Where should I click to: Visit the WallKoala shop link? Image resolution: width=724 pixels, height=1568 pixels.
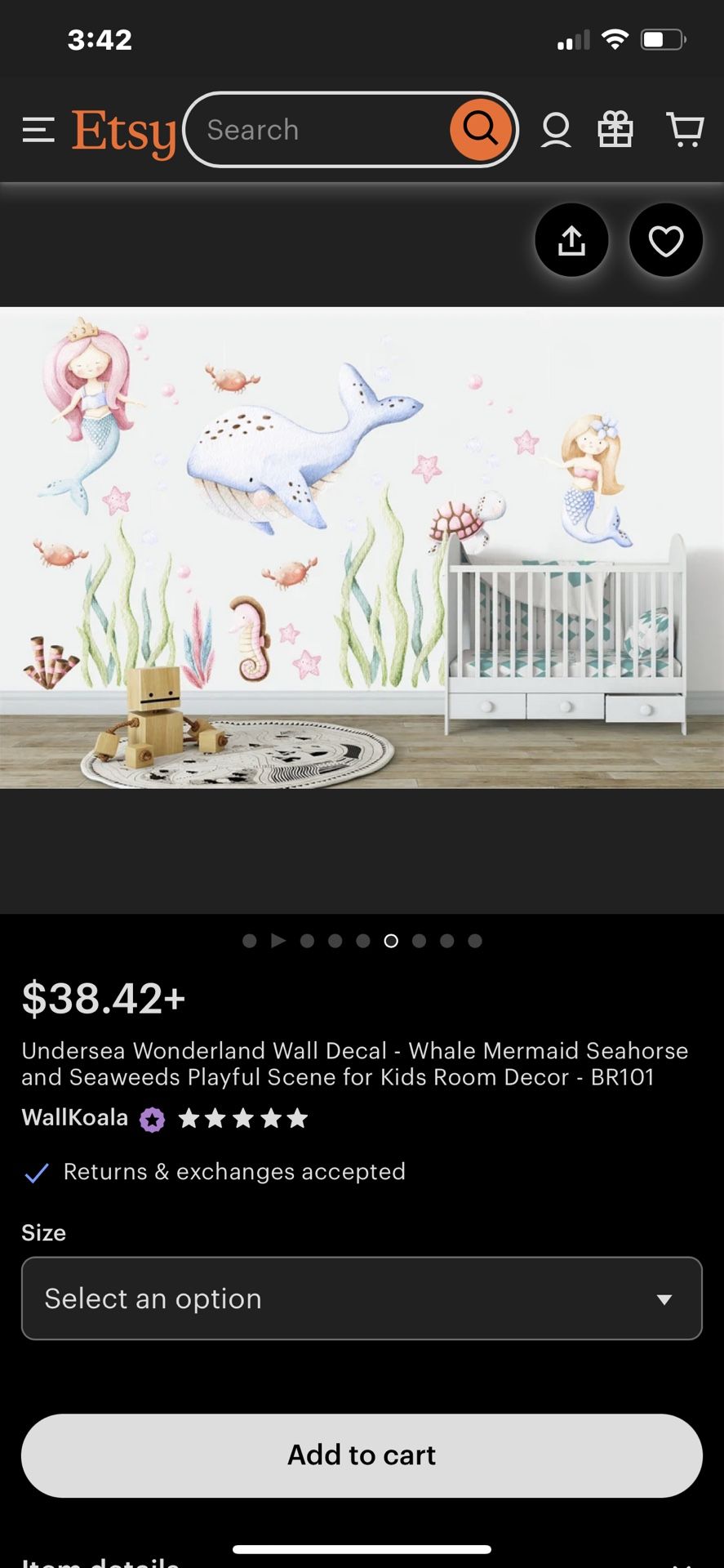tap(73, 1117)
